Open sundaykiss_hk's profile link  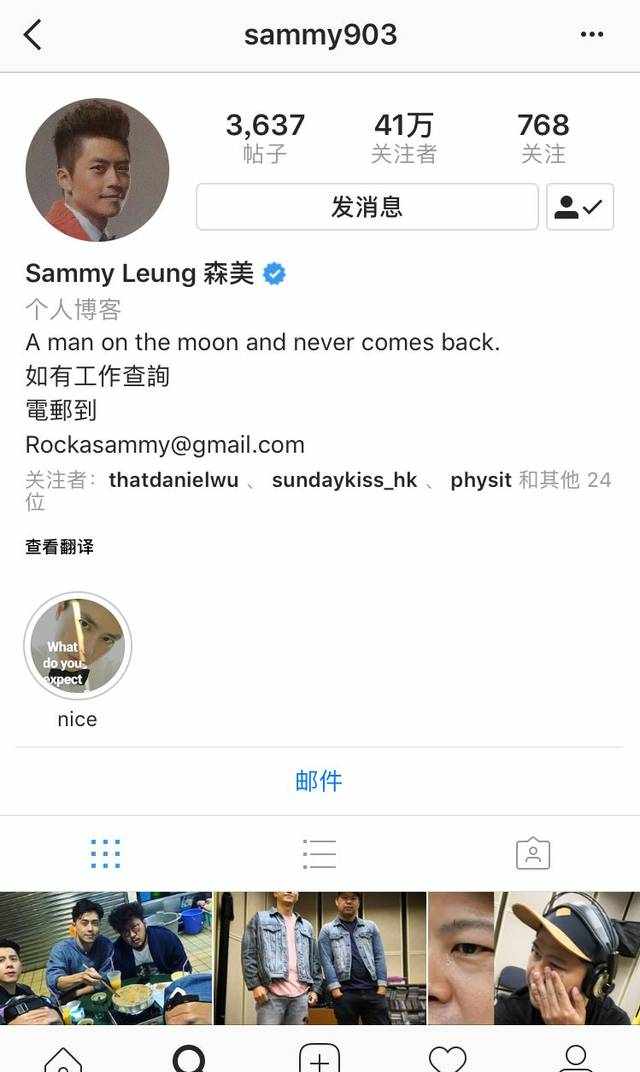tap(344, 480)
